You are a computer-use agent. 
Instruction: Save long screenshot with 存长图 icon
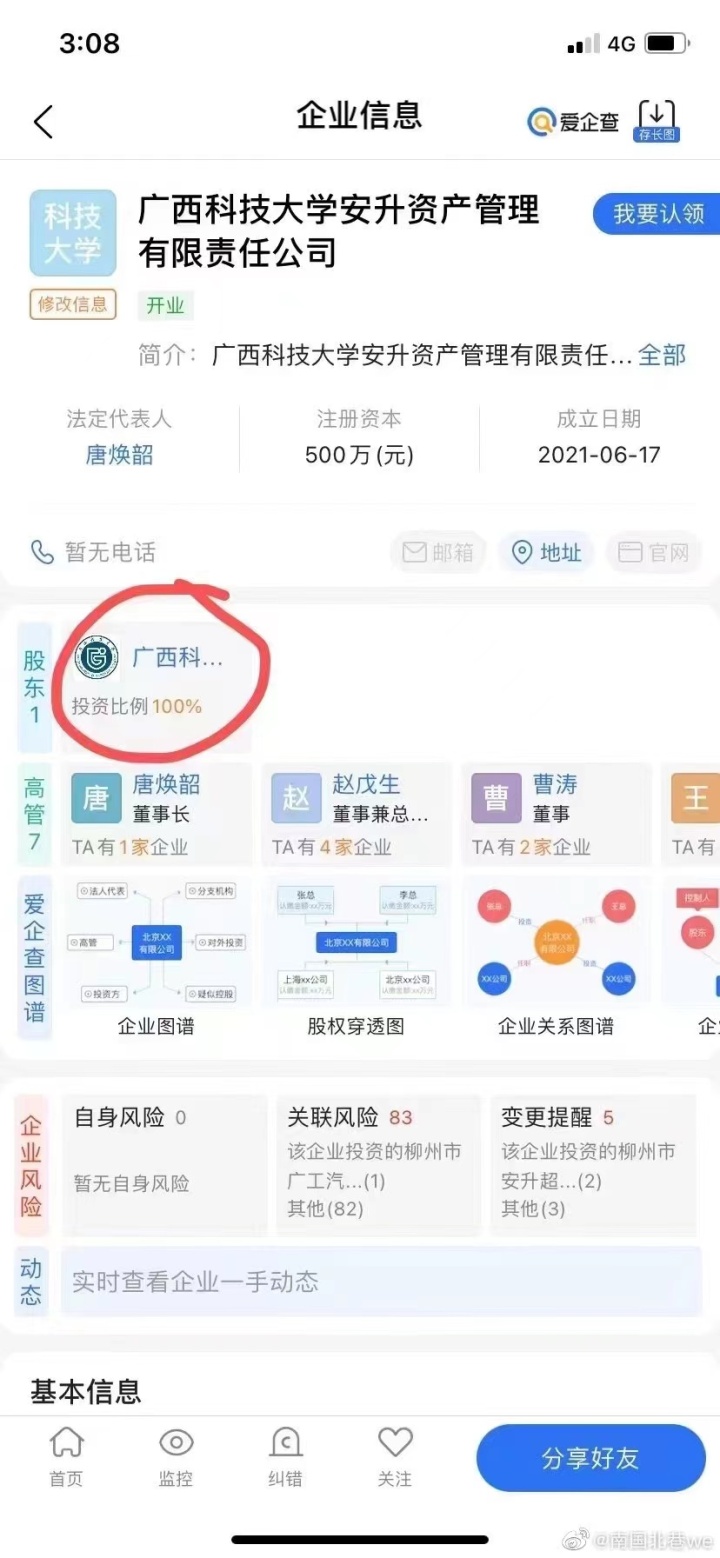point(656,120)
